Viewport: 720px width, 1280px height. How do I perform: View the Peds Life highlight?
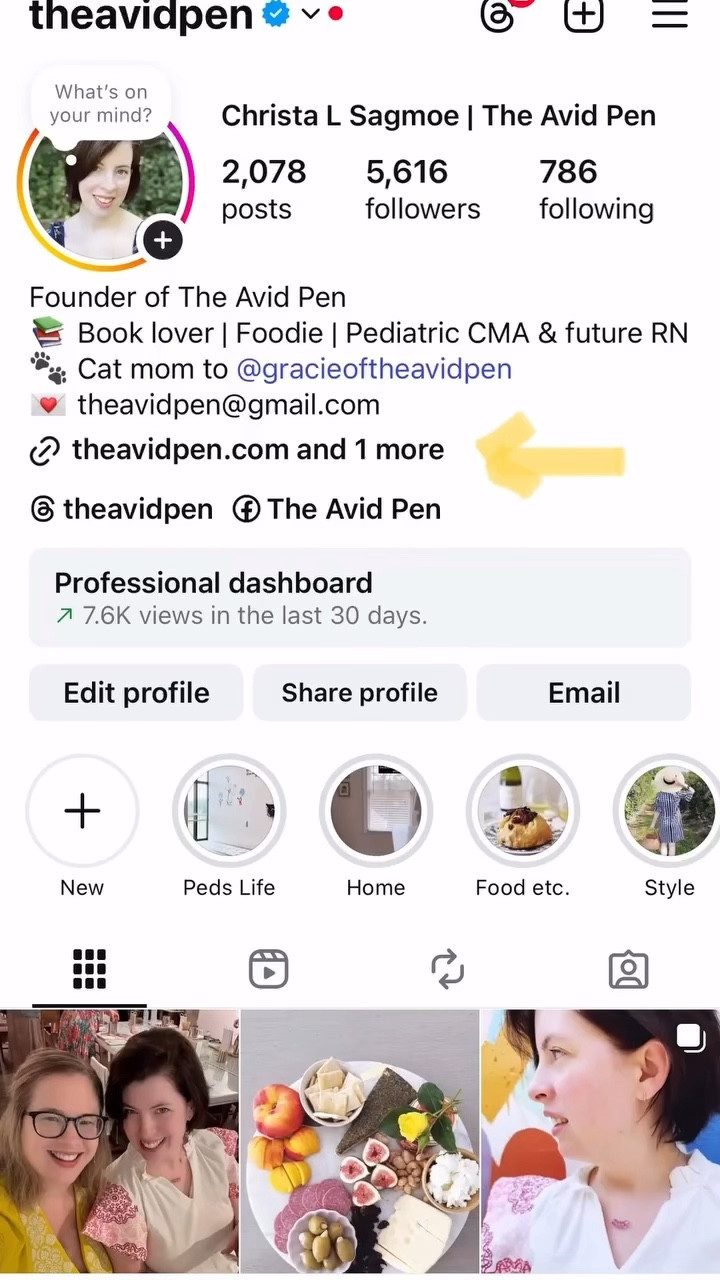pyautogui.click(x=229, y=811)
